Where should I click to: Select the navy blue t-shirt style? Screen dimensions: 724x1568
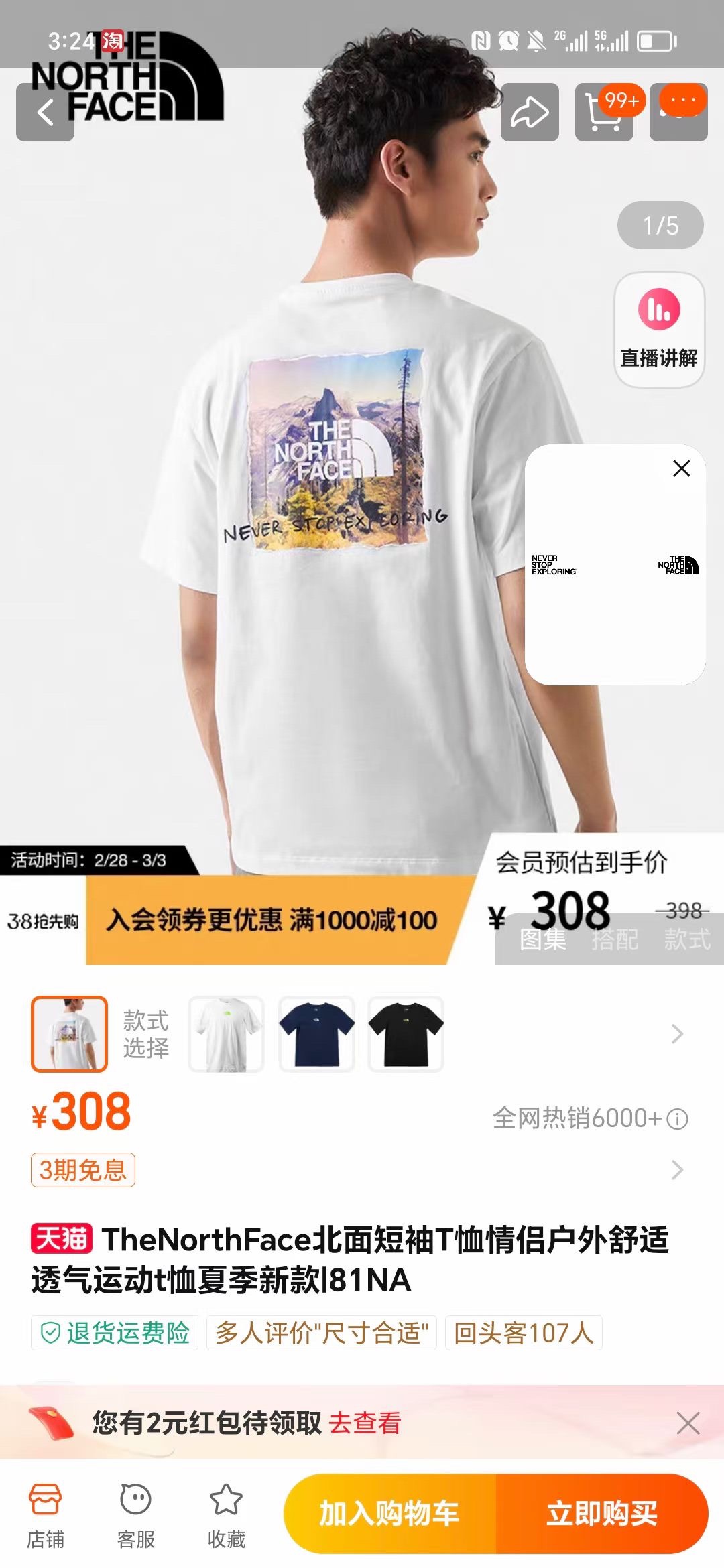pos(316,1034)
